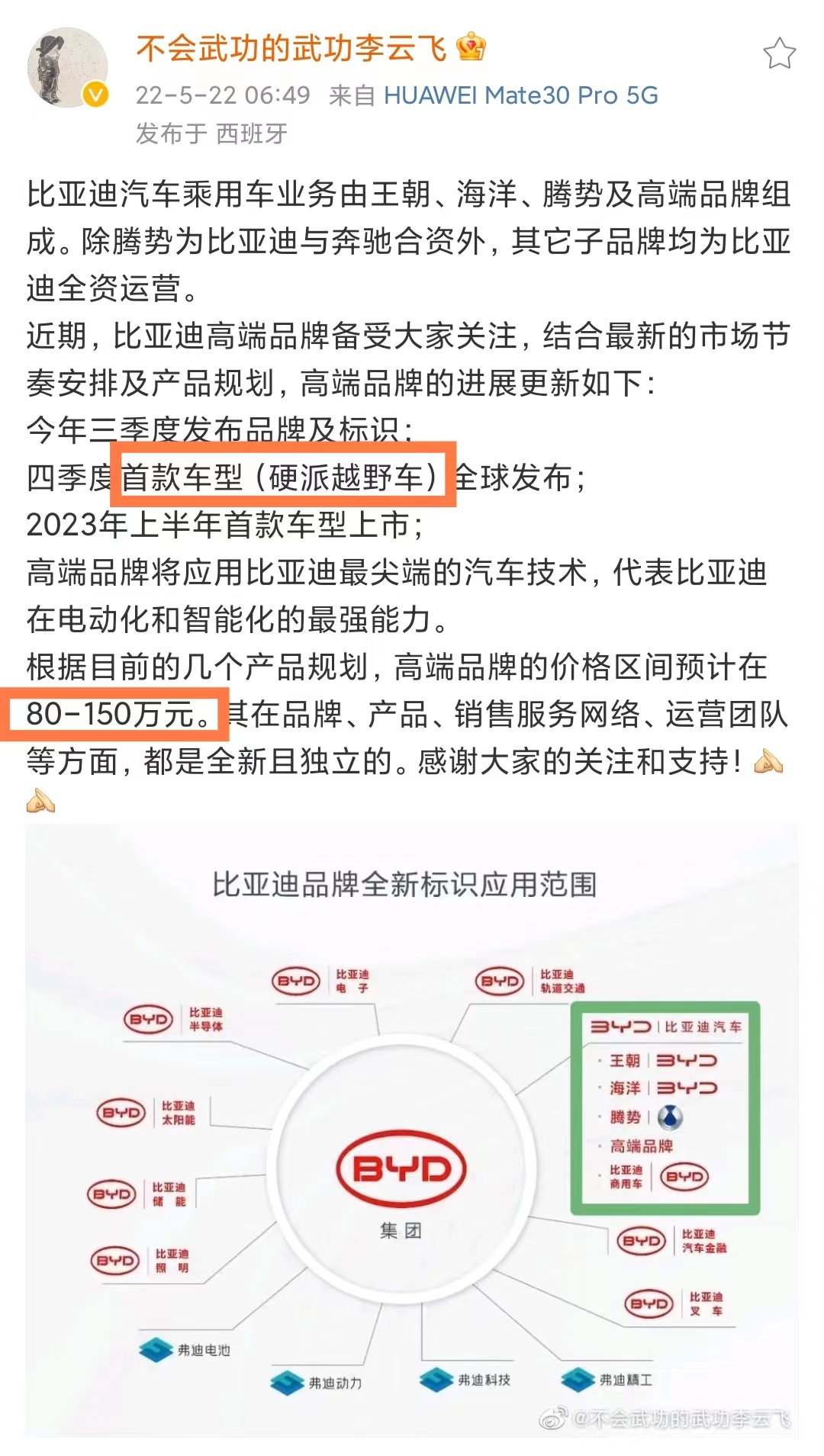Open the profile name 不会武功的武功李云飞
This screenshot has height=1456, width=824.
click(x=291, y=49)
